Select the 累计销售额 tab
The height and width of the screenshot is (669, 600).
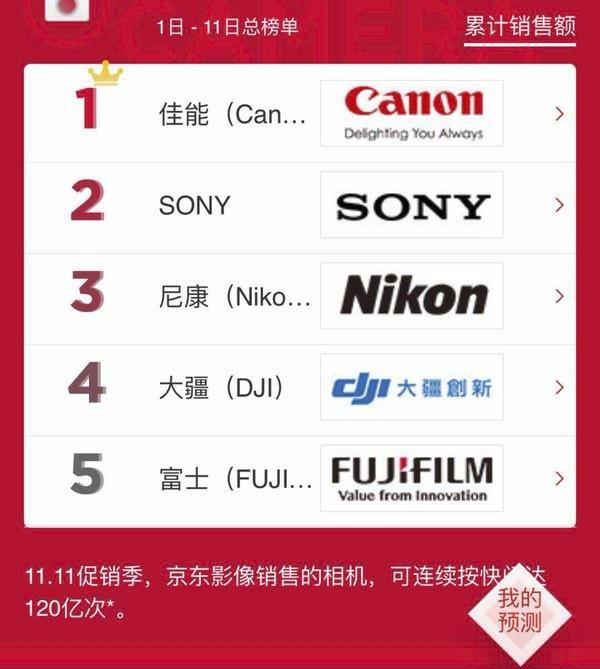click(x=519, y=27)
